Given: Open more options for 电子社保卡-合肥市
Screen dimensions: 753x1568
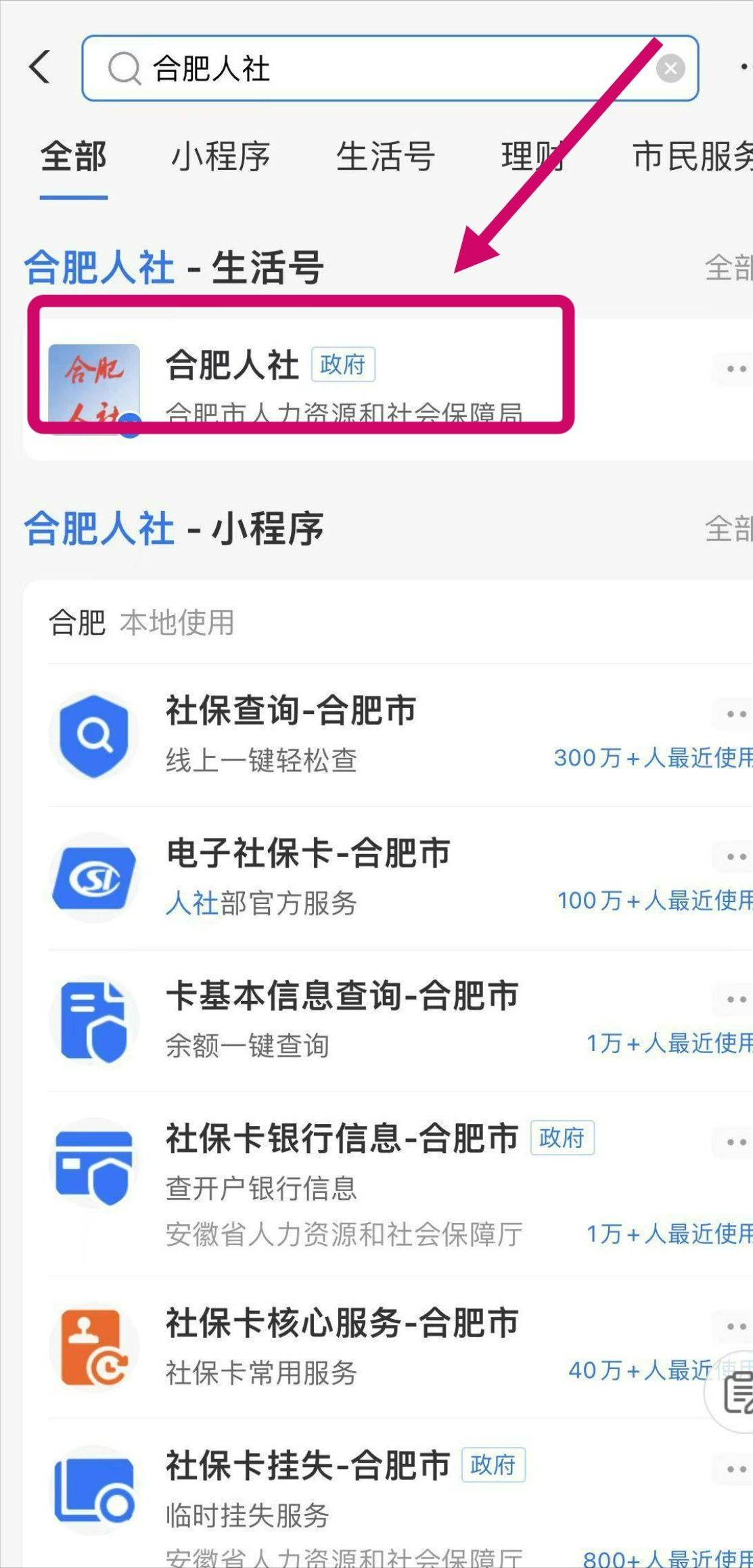Looking at the screenshot, I should [x=735, y=857].
